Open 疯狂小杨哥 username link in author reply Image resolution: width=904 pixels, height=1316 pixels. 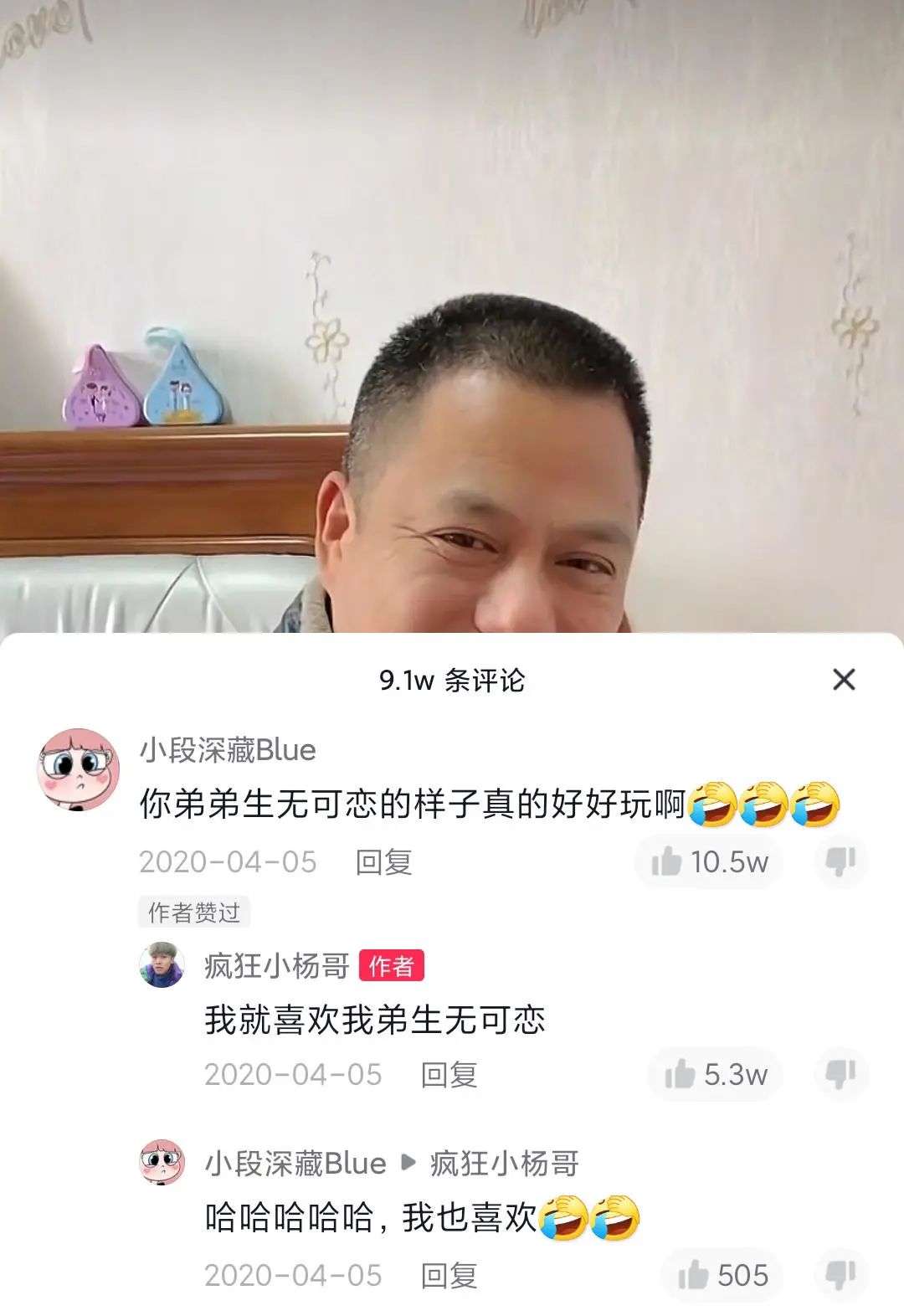click(277, 966)
